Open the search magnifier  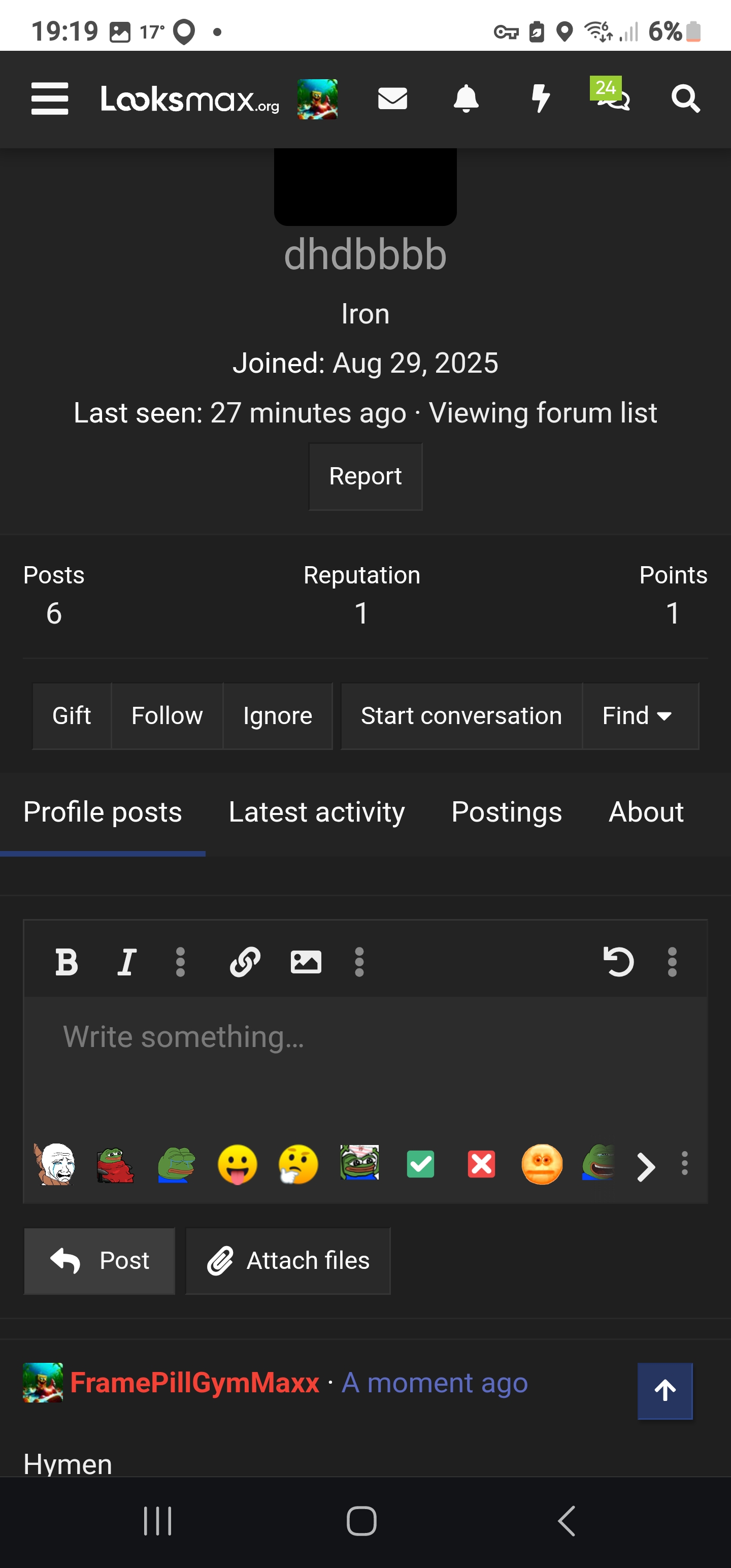(x=685, y=99)
